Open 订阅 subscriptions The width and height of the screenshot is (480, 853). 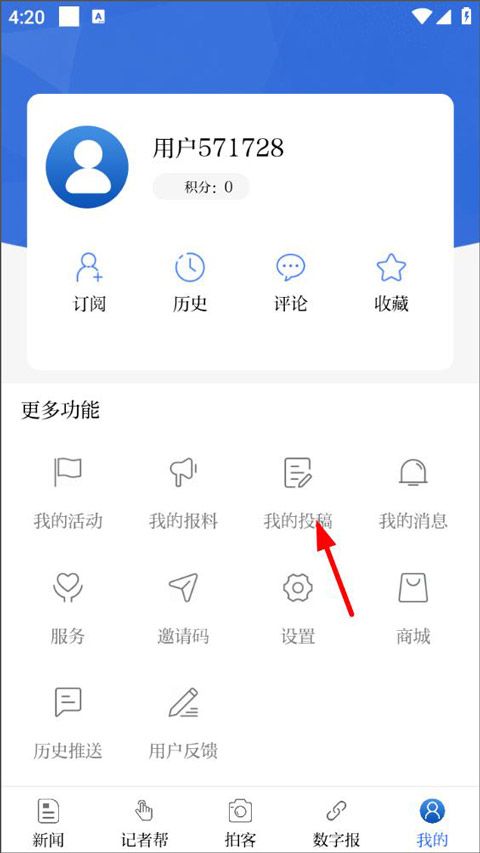pyautogui.click(x=89, y=282)
